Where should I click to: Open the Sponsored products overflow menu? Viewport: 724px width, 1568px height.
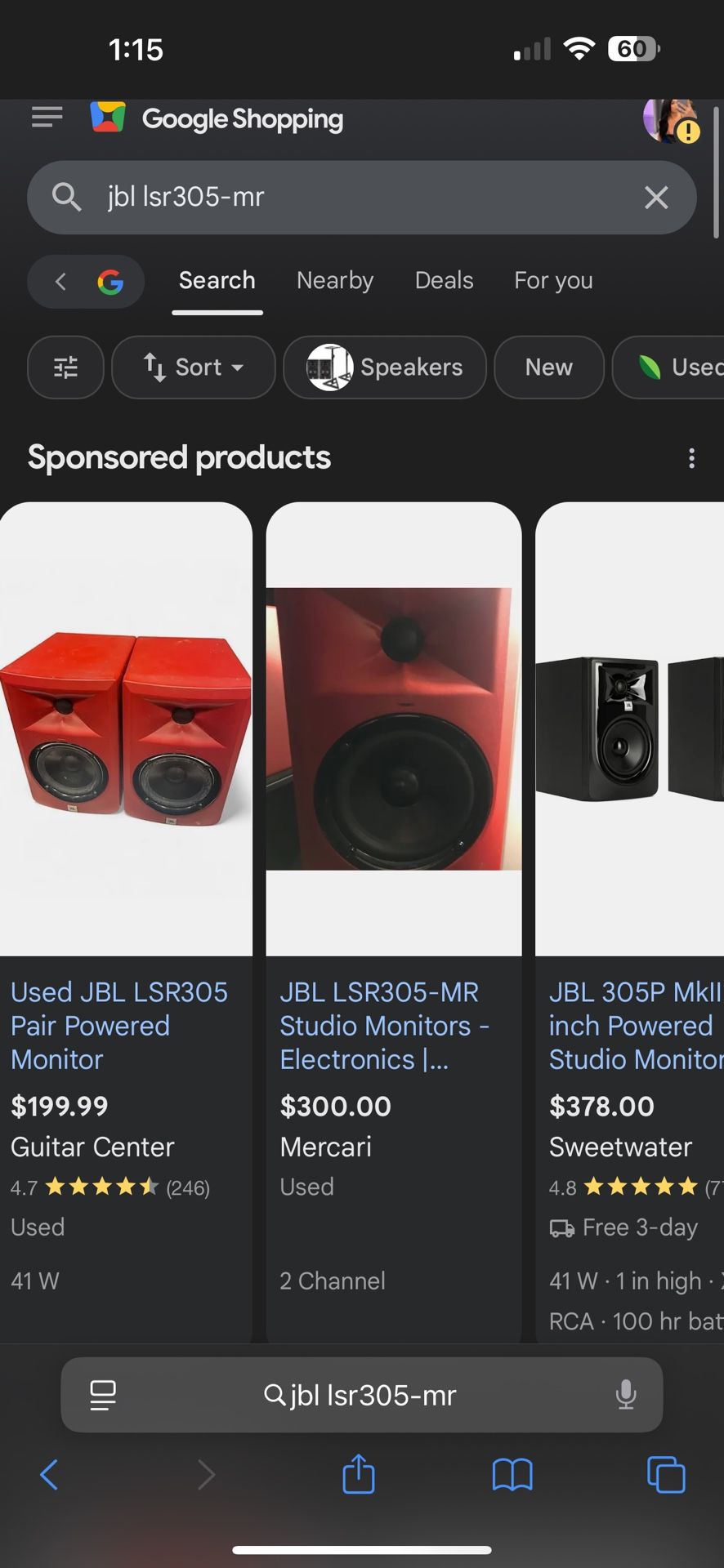[x=691, y=458]
